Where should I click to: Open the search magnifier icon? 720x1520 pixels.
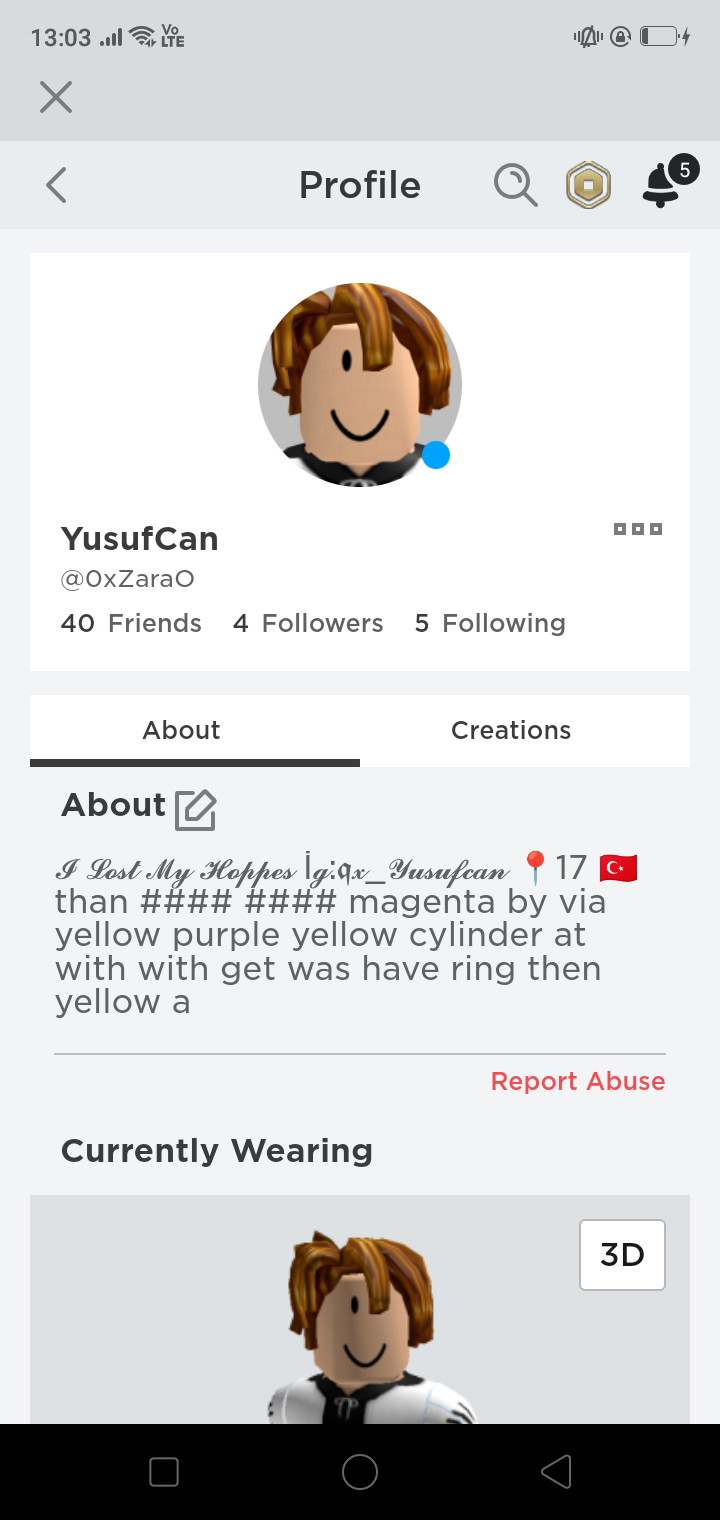click(x=515, y=185)
